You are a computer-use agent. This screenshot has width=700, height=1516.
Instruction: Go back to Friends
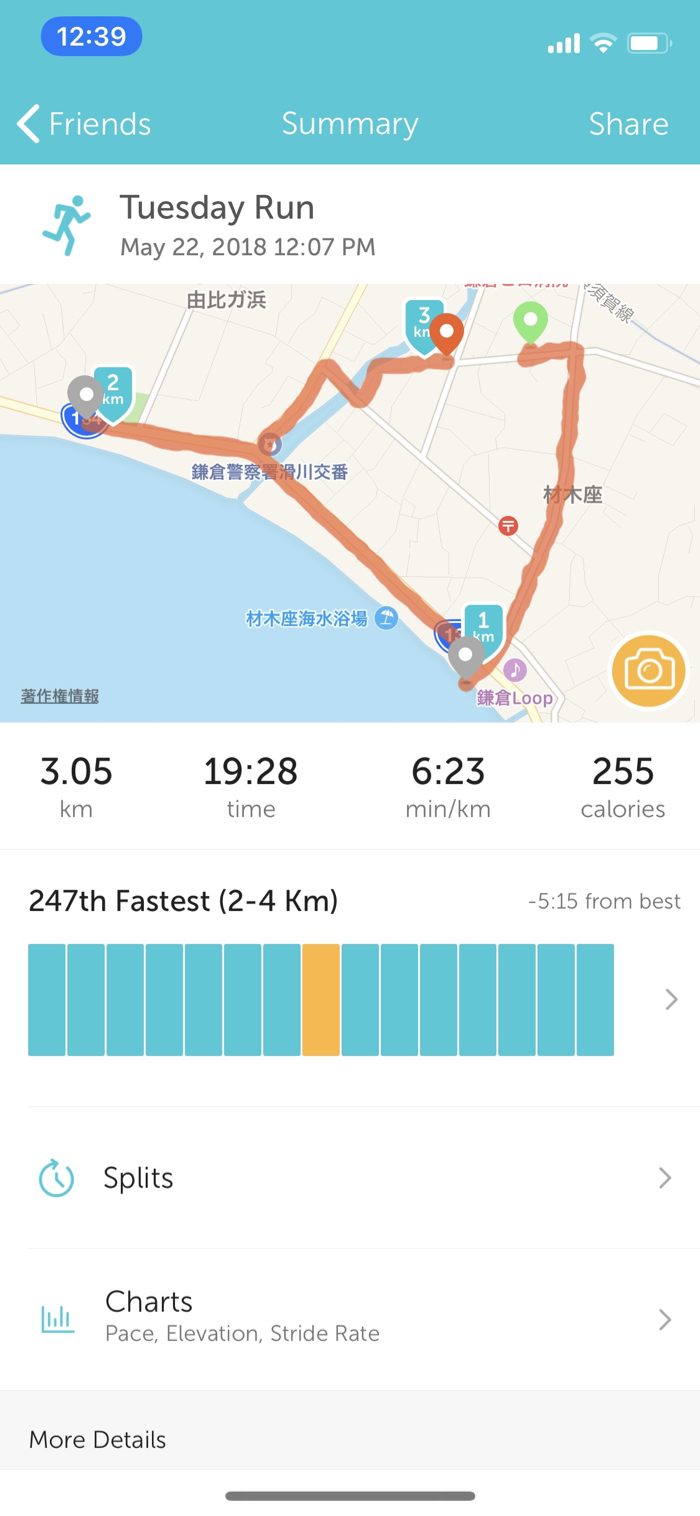(x=84, y=124)
